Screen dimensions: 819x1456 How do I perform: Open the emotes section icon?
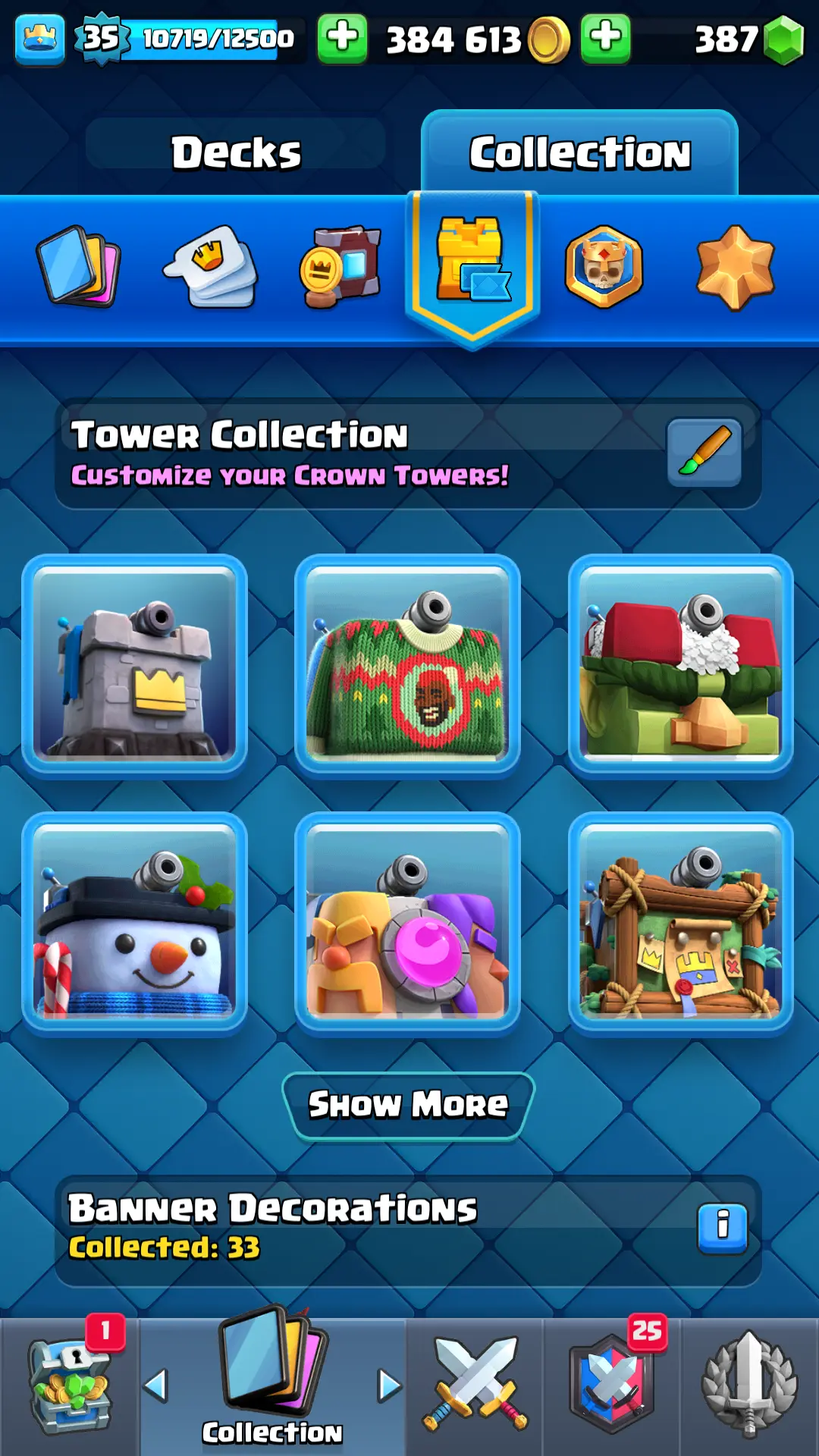212,266
